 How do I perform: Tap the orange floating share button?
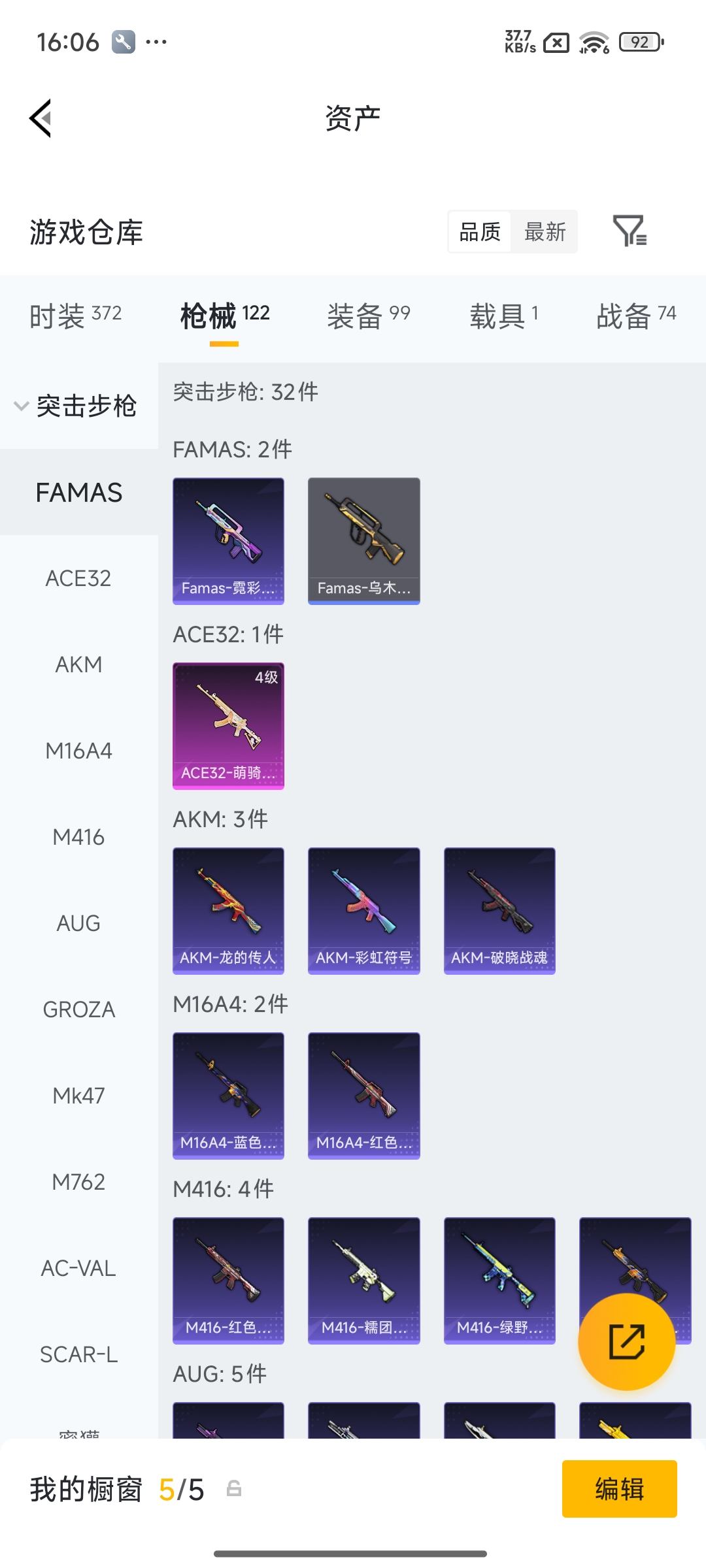click(626, 1341)
